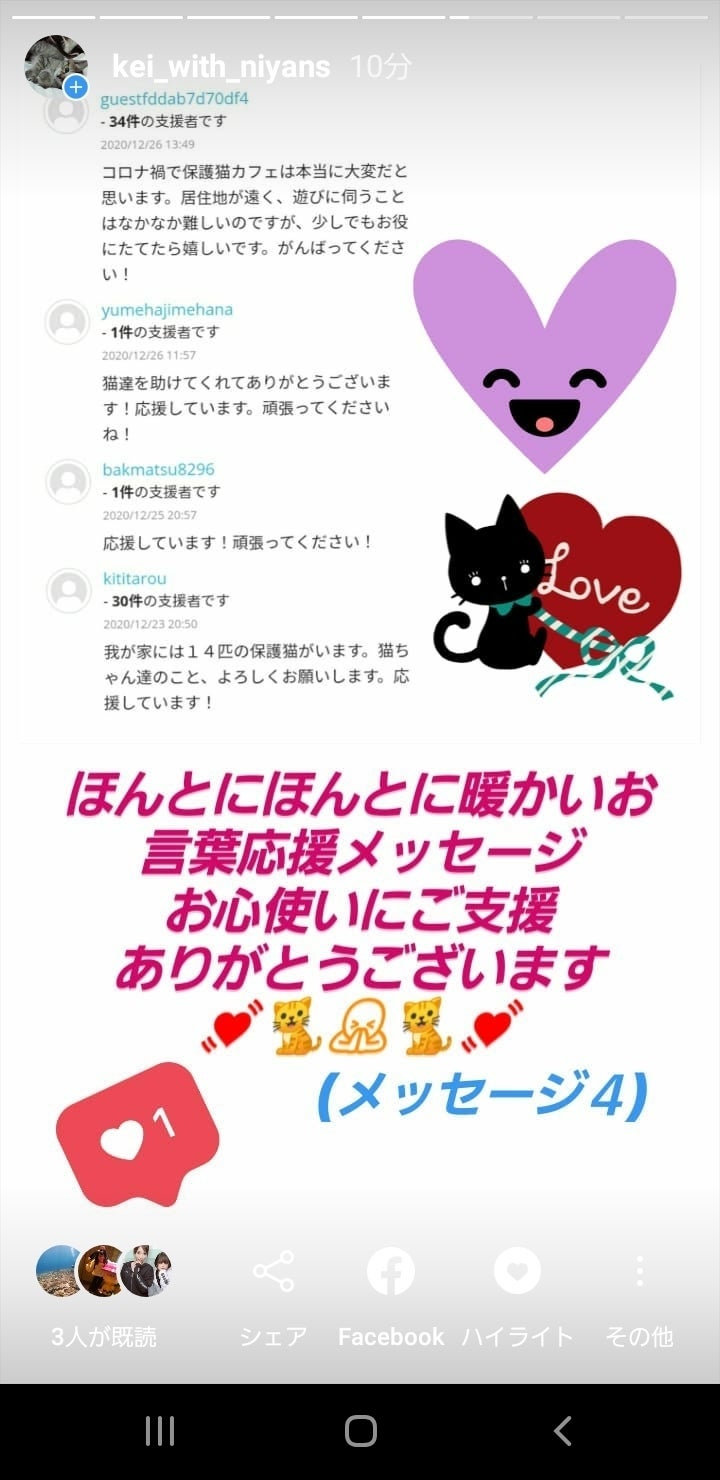Go back with system back button
720x1480 pixels.
[562, 1431]
